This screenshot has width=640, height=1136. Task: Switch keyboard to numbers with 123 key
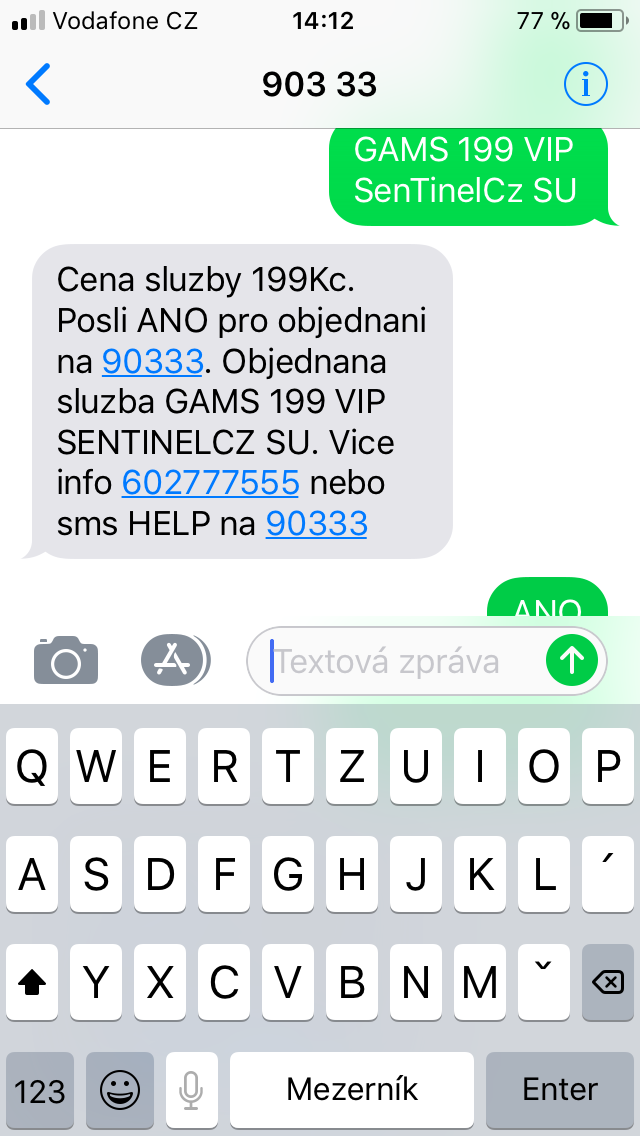click(x=40, y=1090)
